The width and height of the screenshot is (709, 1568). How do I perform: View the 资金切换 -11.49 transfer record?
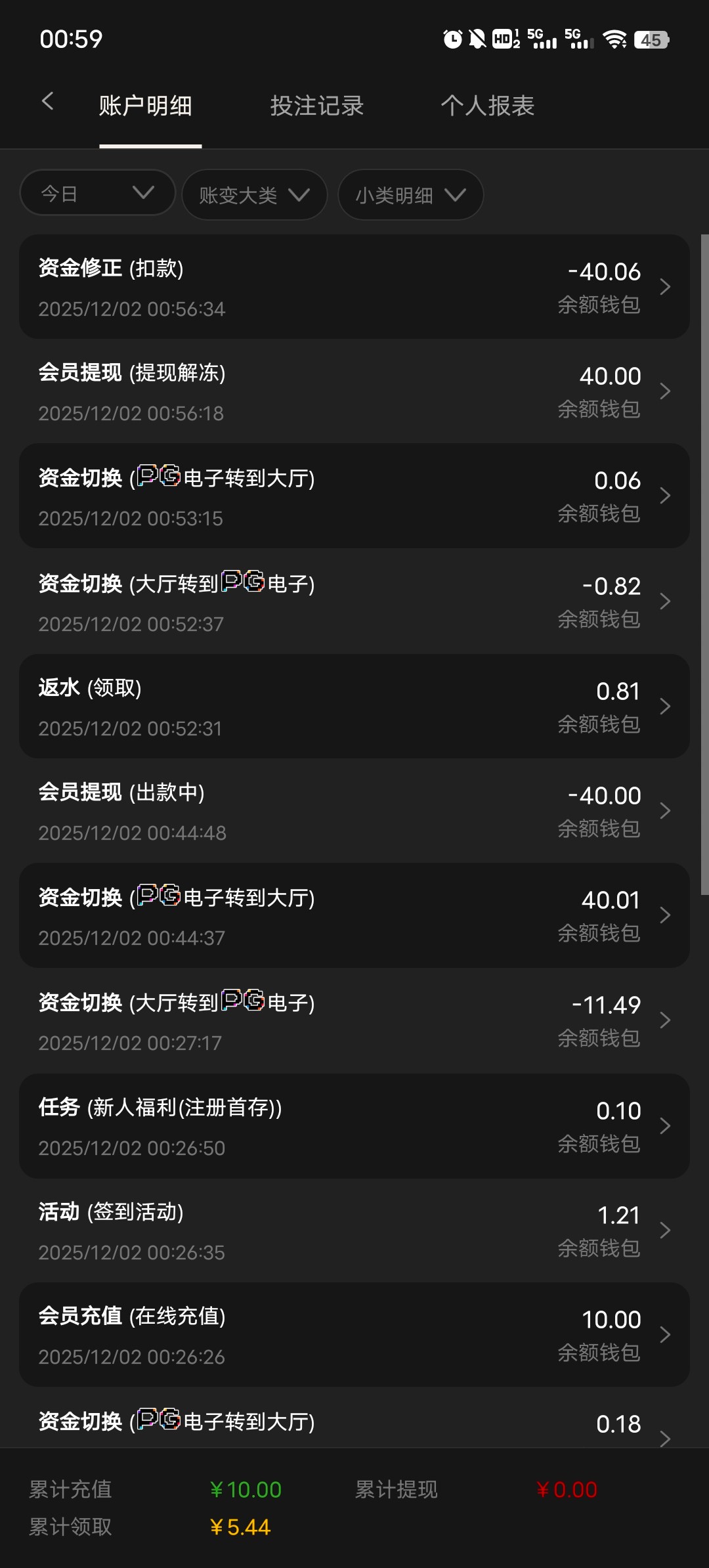tap(354, 1020)
